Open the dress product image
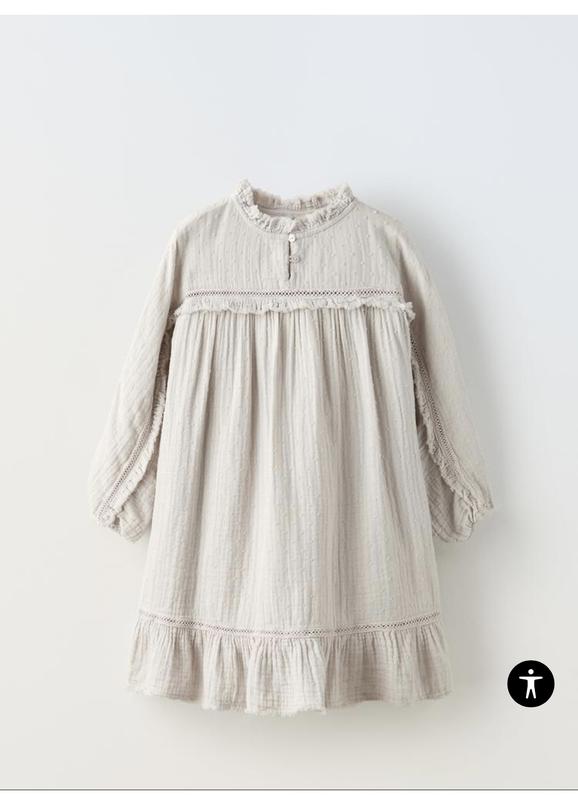Screen dimensions: 578x800 click(x=289, y=402)
